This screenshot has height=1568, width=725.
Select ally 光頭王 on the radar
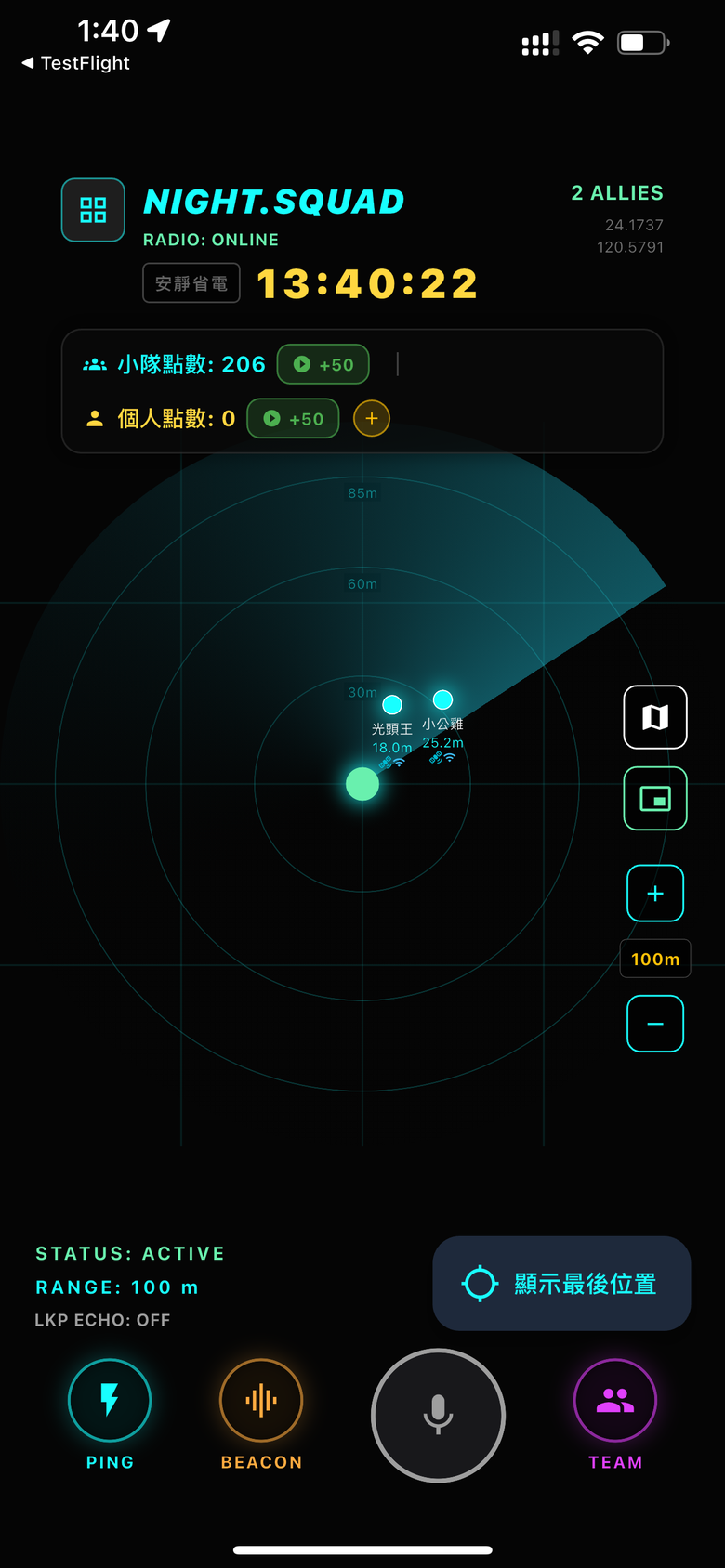click(x=392, y=704)
